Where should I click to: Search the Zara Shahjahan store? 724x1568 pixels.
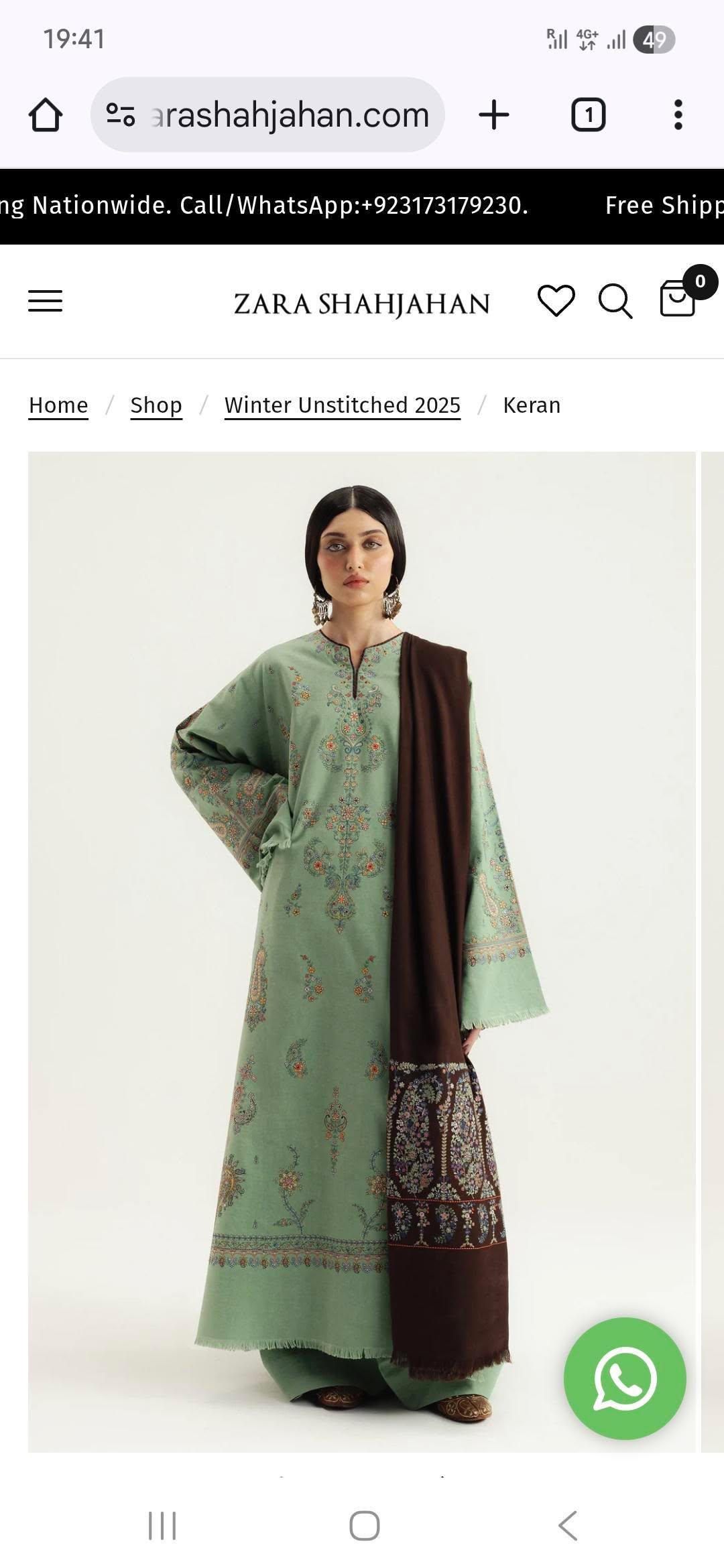coord(615,301)
